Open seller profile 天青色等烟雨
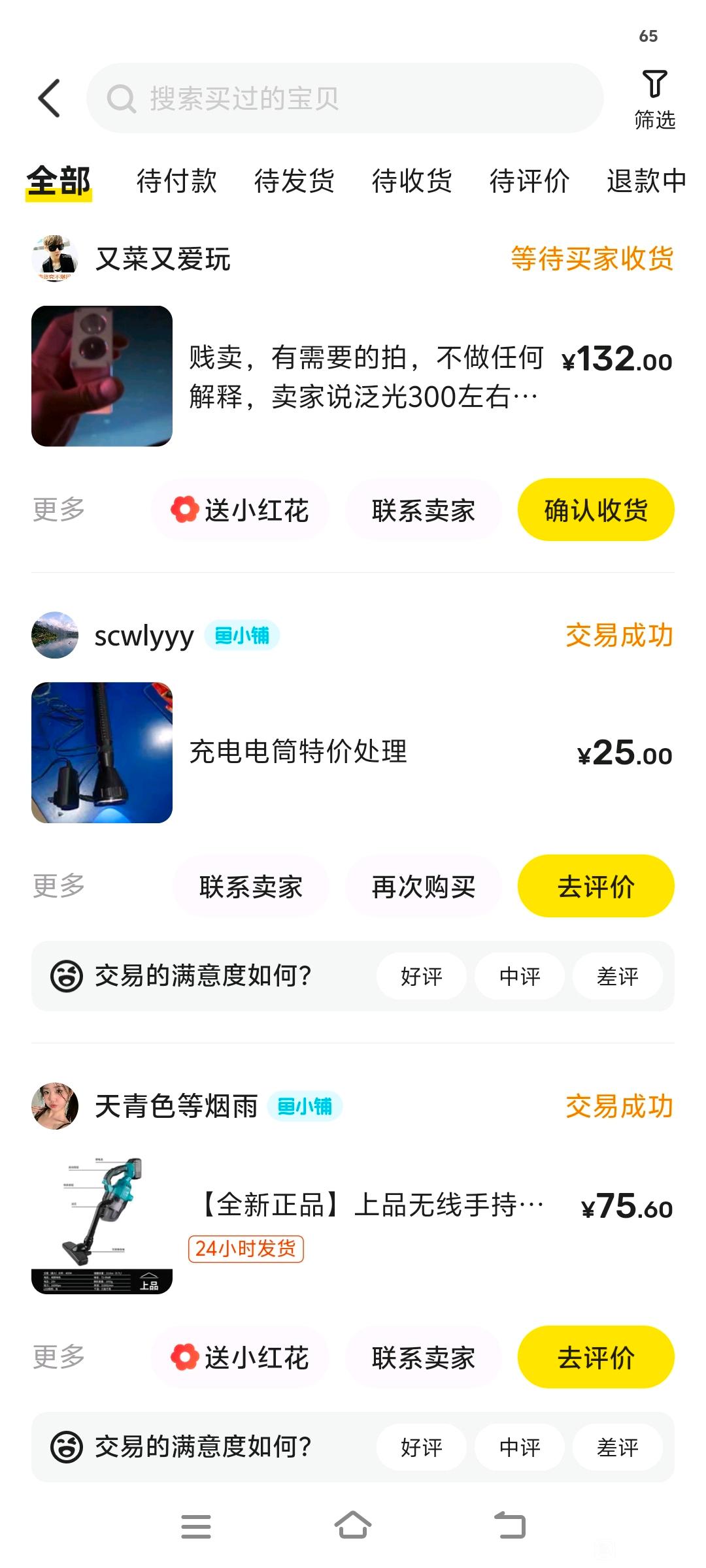This screenshot has height=1568, width=706. pyautogui.click(x=176, y=1106)
